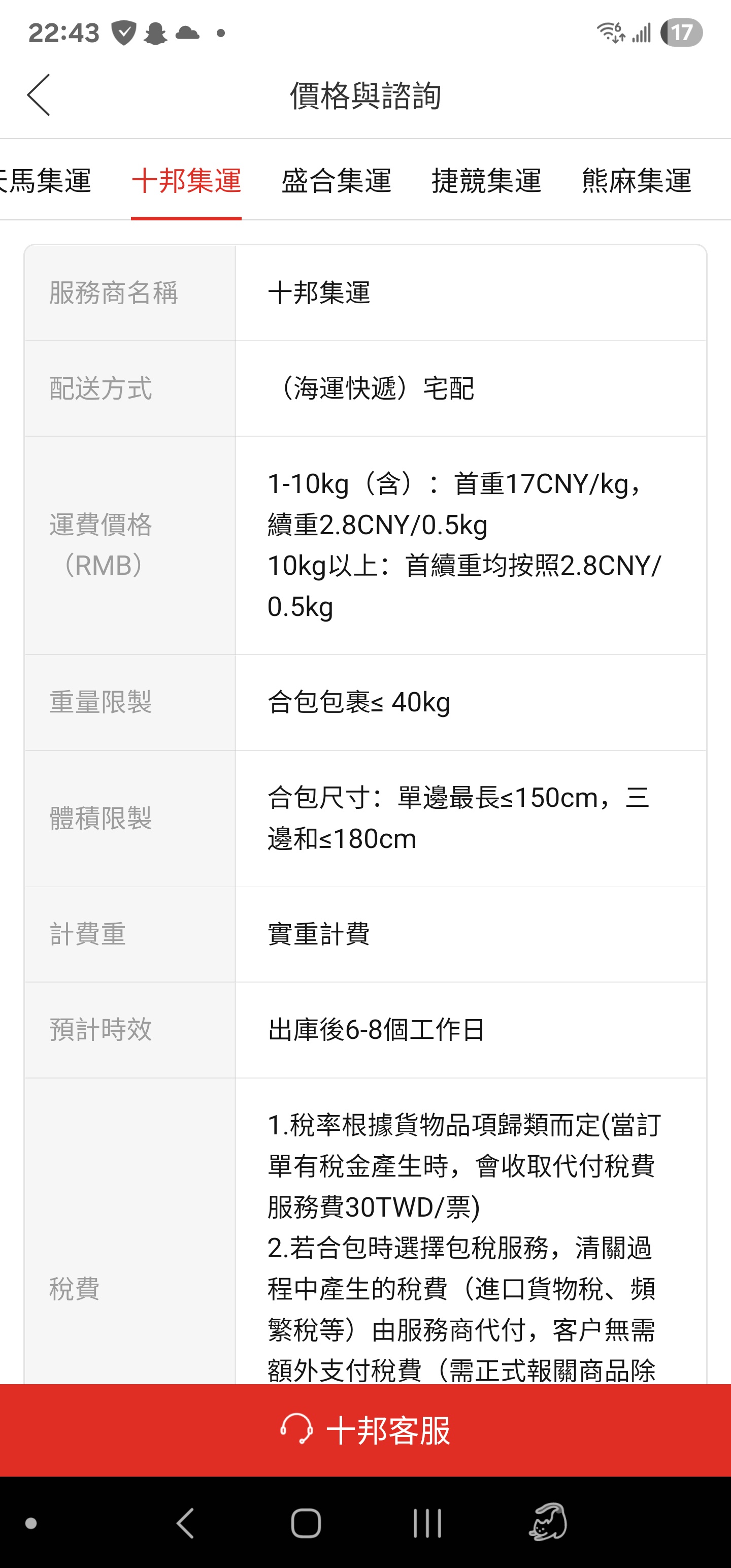
Task: Tap the system home button
Action: [306, 1523]
